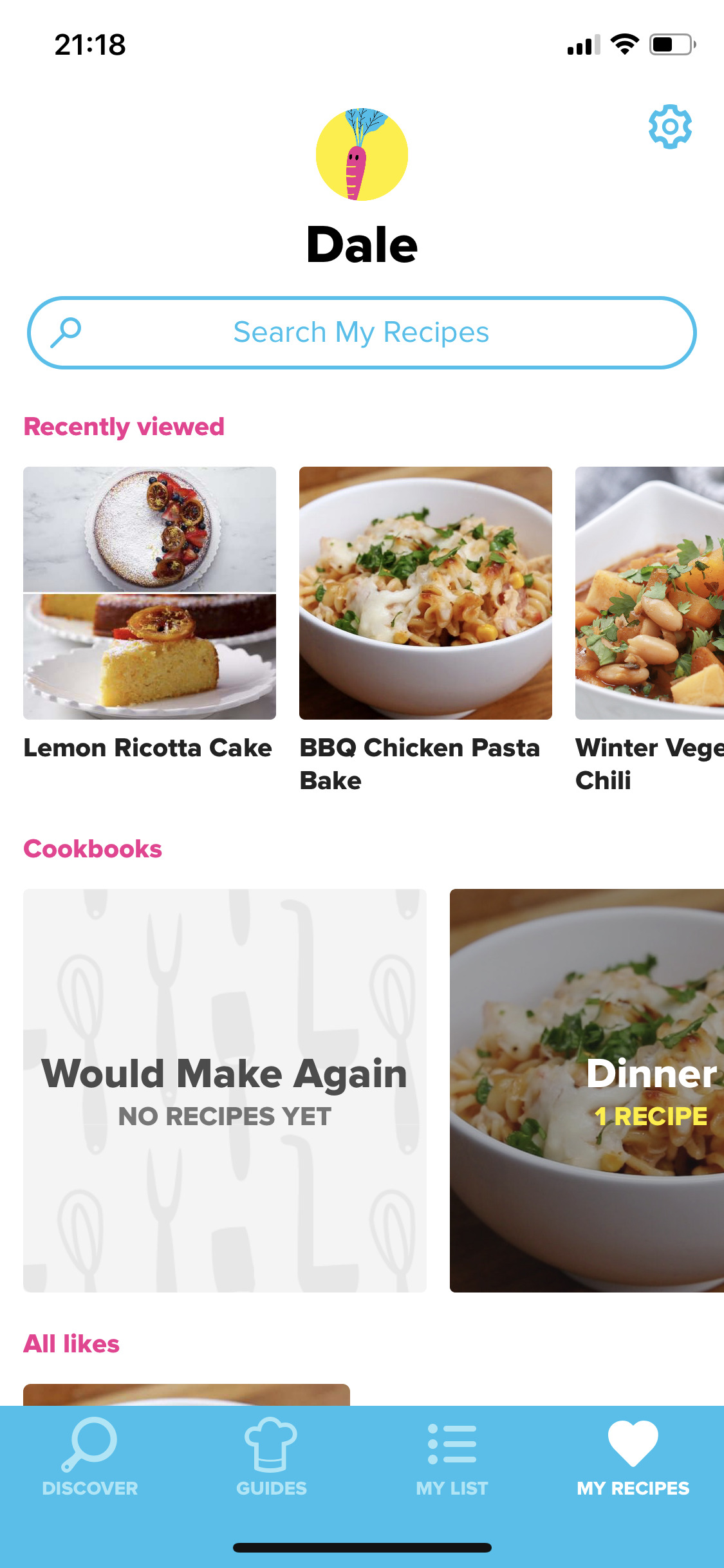Tap Dale's carrot profile avatar
The image size is (724, 1568).
[x=361, y=154]
